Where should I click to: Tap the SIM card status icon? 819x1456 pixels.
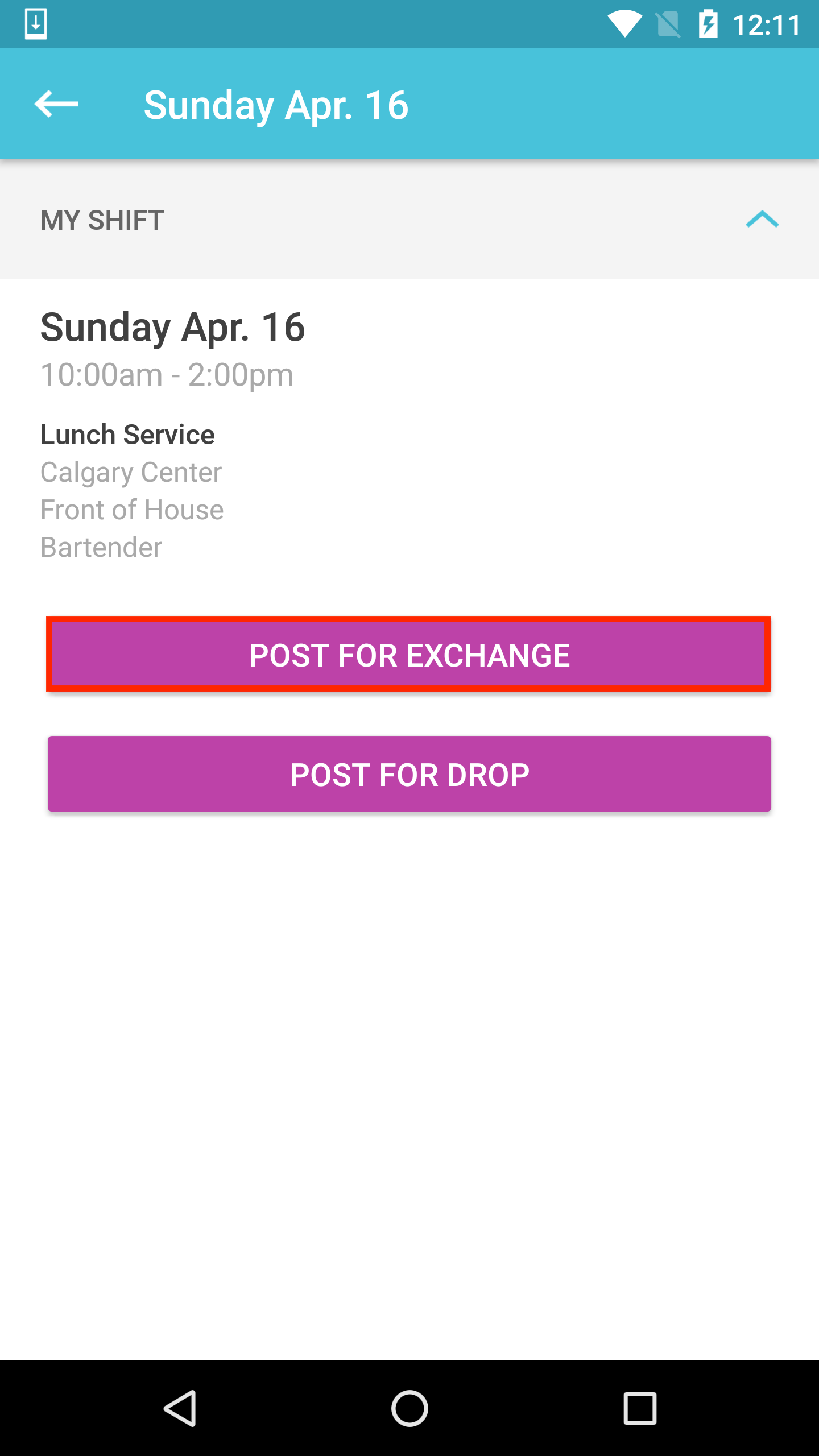pos(668,23)
